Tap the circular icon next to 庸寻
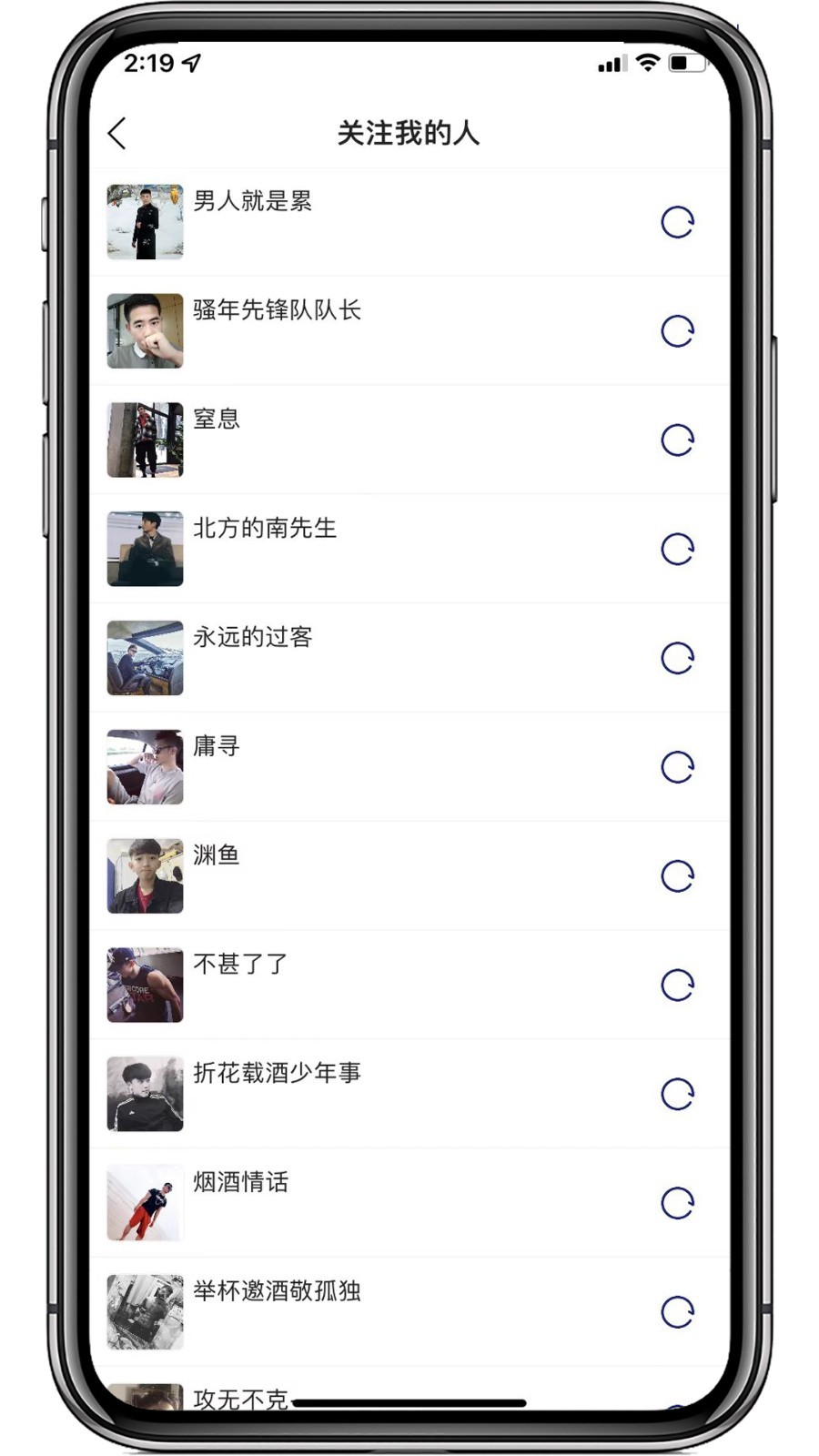The height and width of the screenshot is (1456, 819). coord(677,767)
